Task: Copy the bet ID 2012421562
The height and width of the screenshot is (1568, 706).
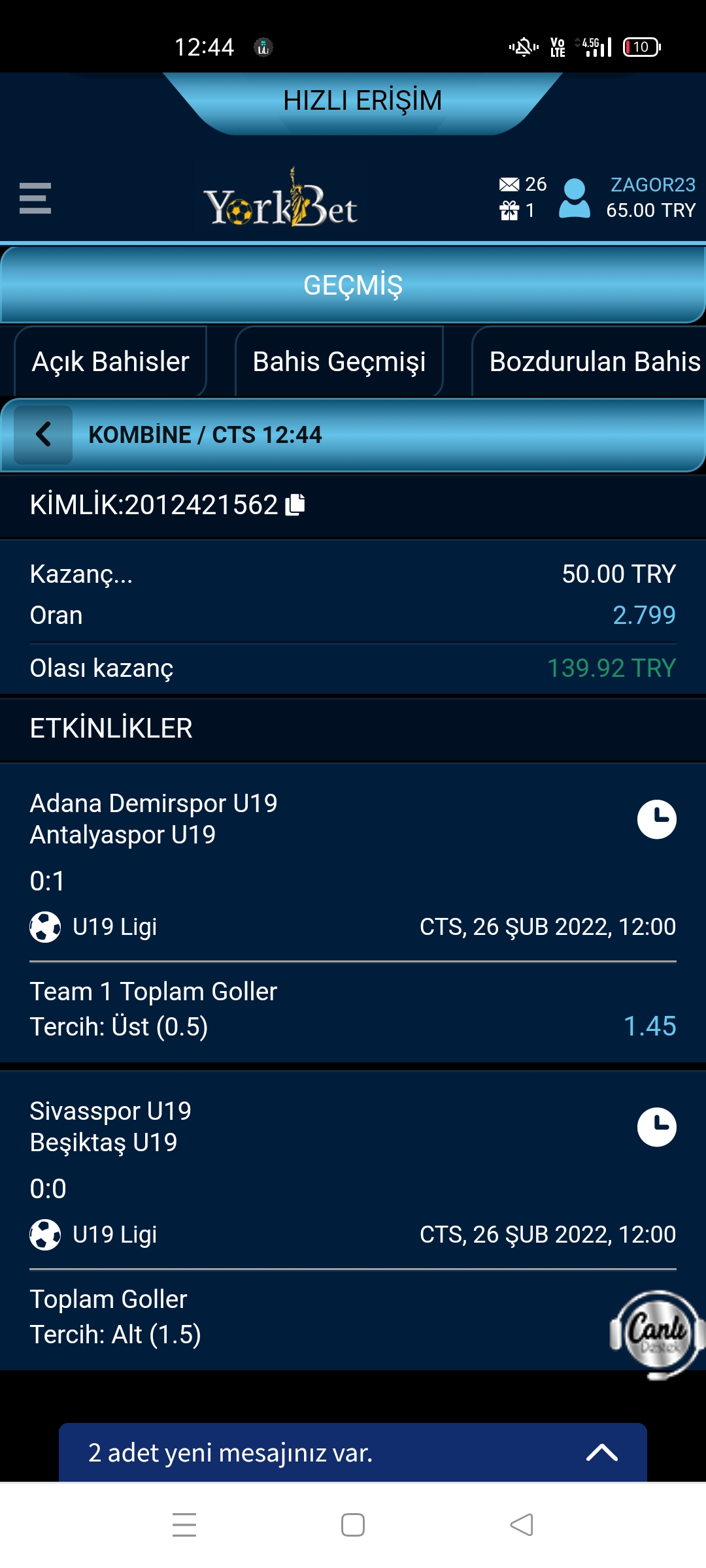Action: coord(295,505)
